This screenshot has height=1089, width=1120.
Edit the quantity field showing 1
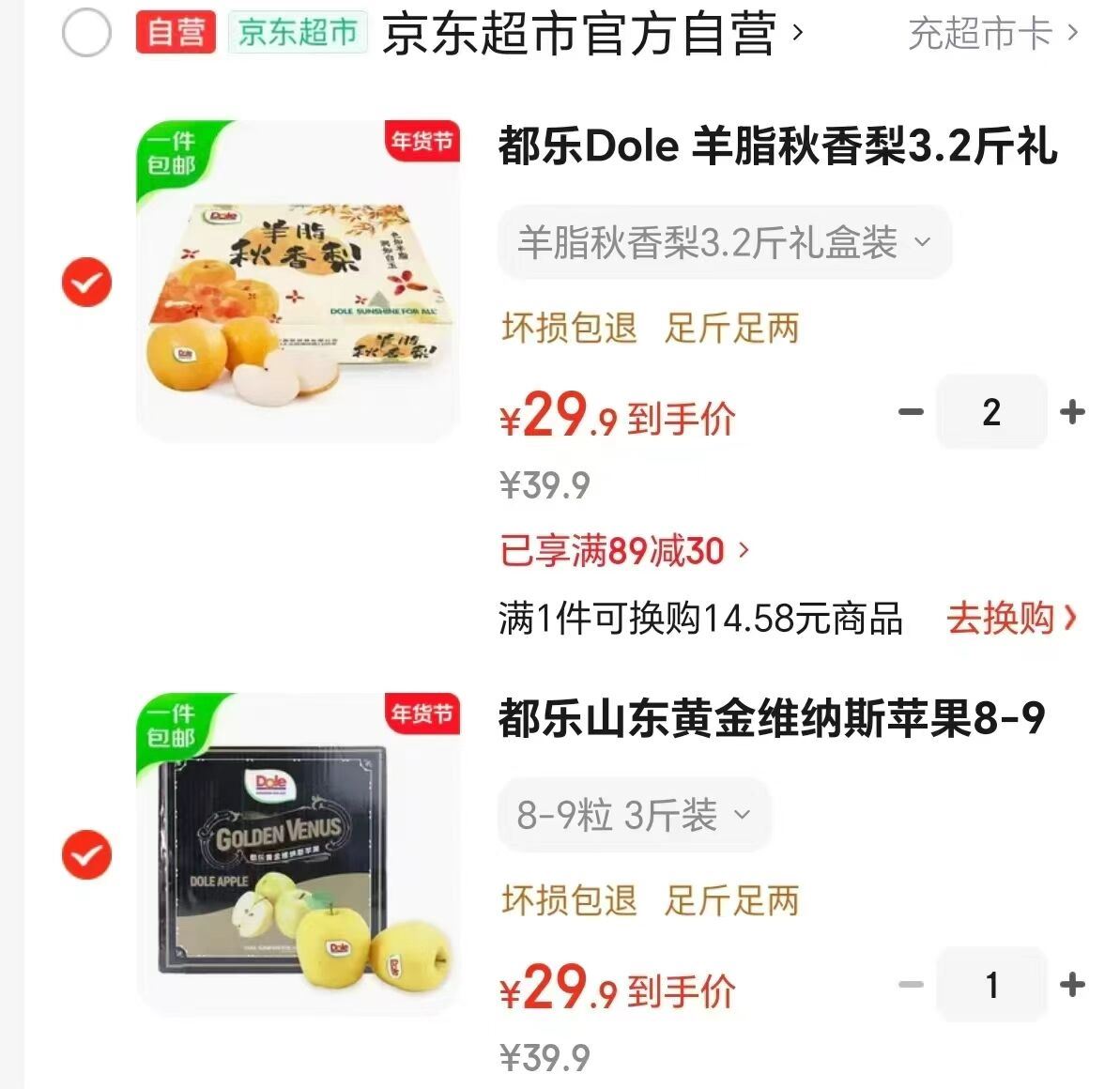coord(991,985)
